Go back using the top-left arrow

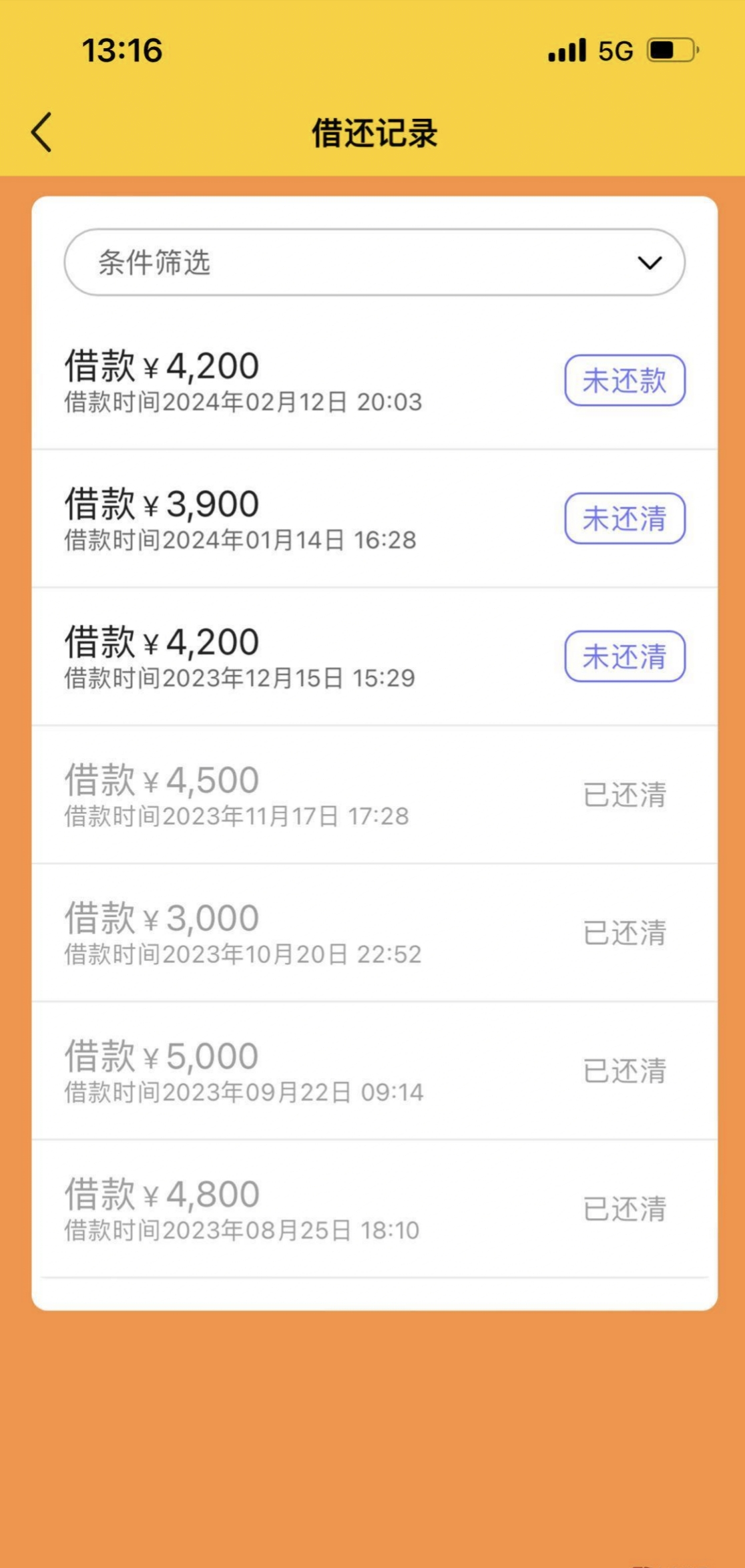tap(41, 132)
